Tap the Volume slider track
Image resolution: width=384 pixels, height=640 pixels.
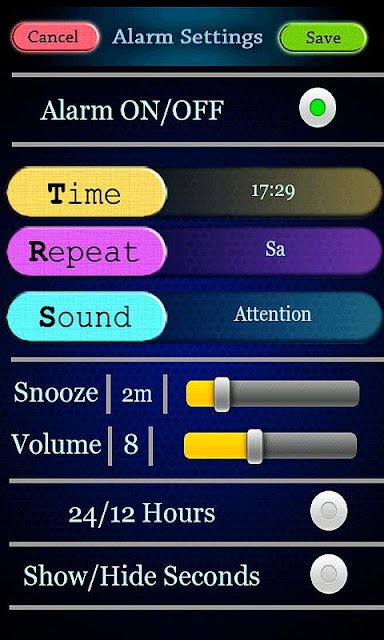click(271, 446)
